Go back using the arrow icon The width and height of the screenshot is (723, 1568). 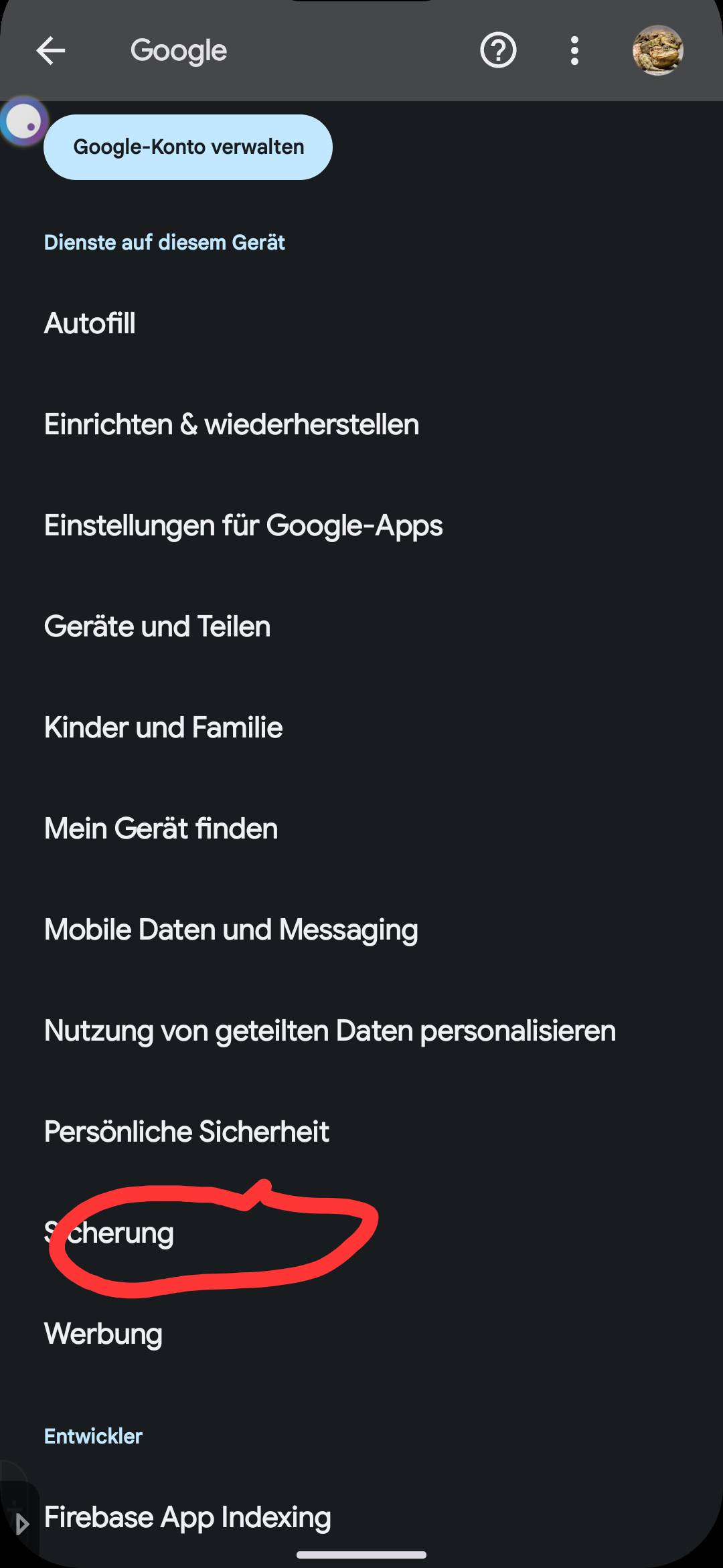(51, 51)
